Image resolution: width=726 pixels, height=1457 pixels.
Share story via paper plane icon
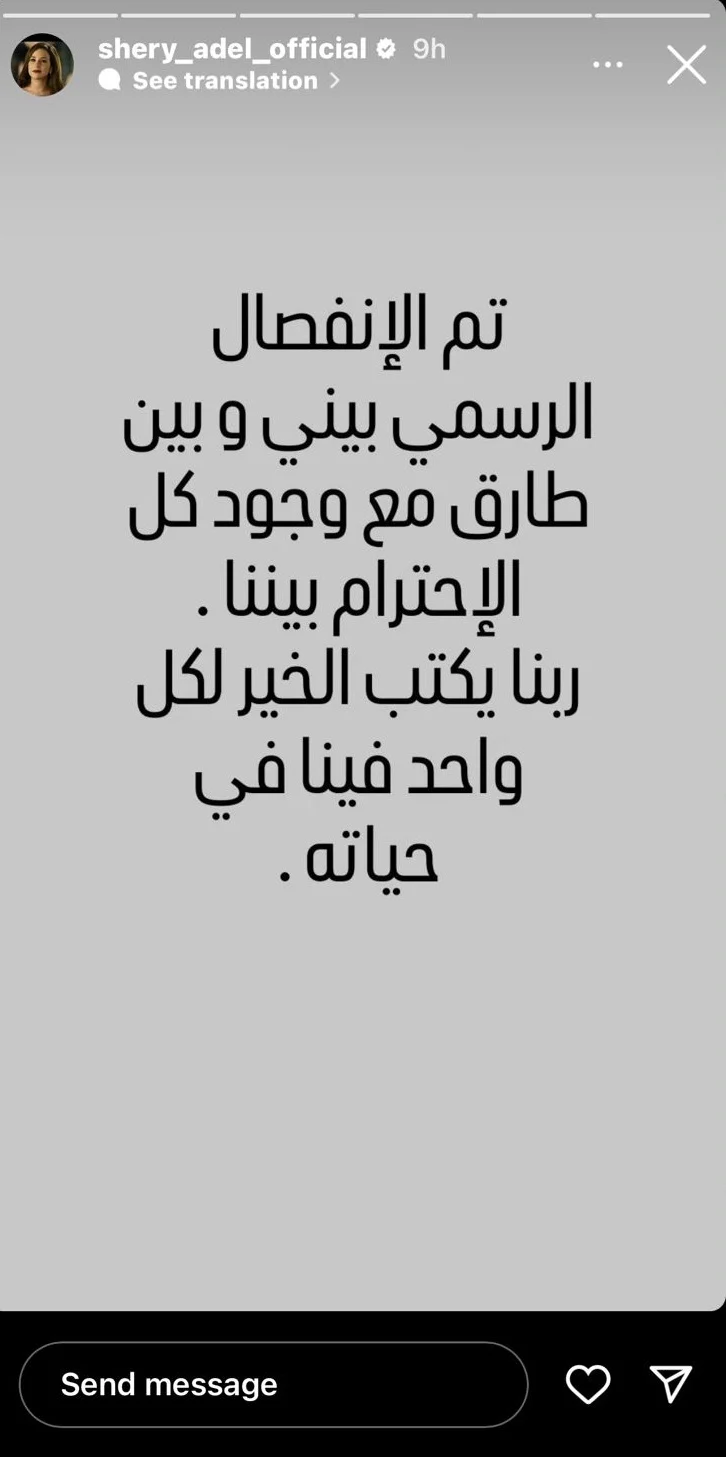[670, 1384]
